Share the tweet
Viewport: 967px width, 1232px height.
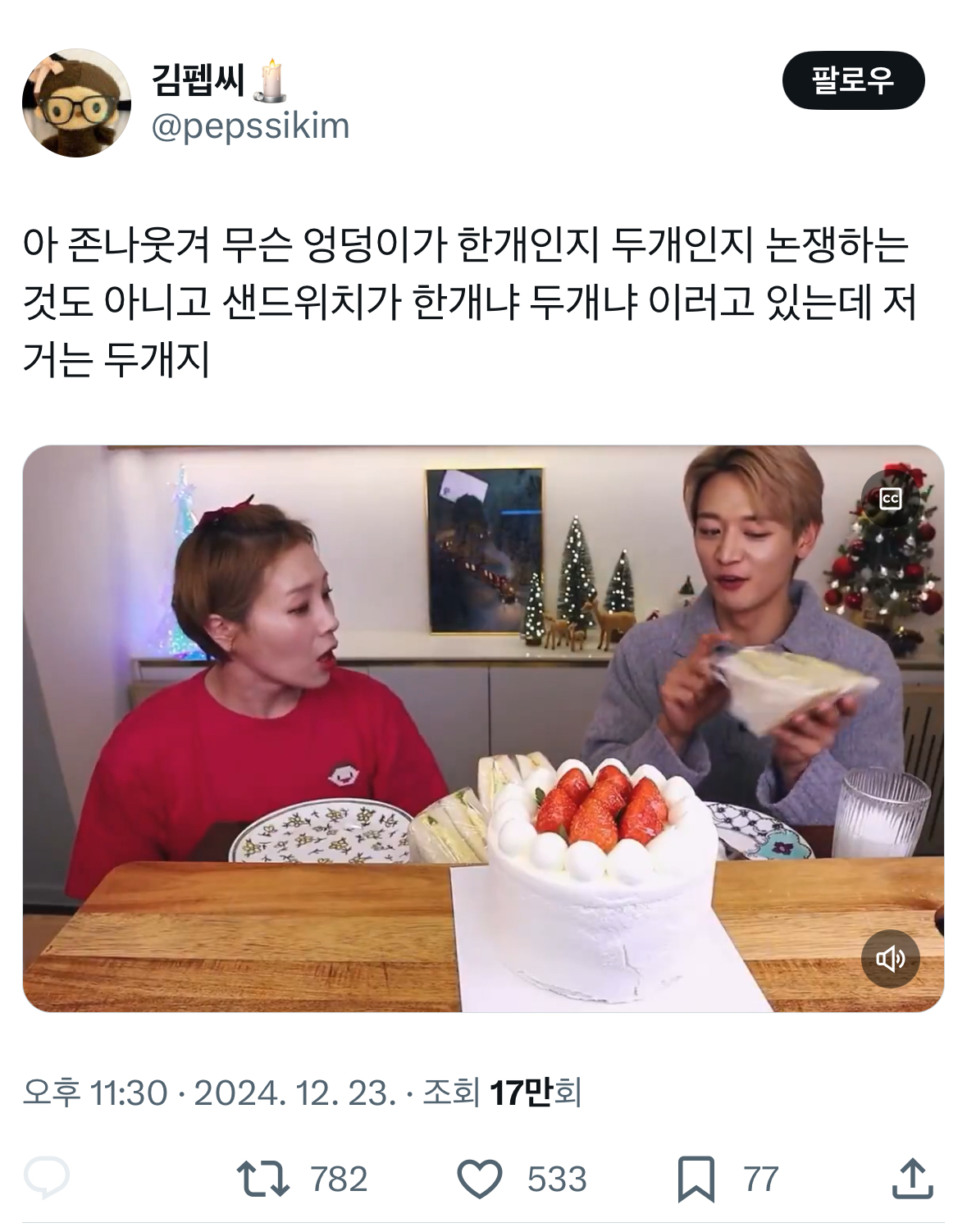[x=911, y=1179]
